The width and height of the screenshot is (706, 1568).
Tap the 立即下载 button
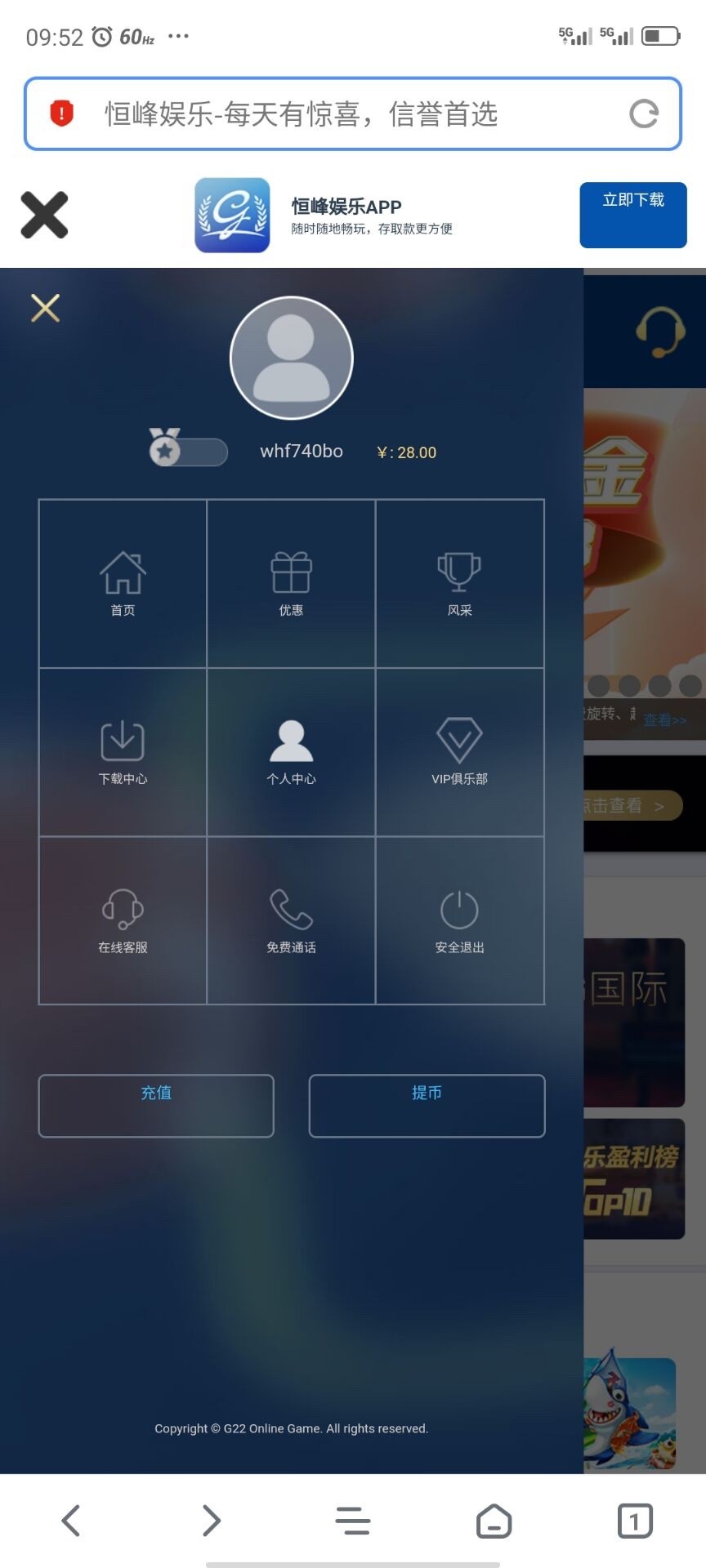tap(632, 215)
